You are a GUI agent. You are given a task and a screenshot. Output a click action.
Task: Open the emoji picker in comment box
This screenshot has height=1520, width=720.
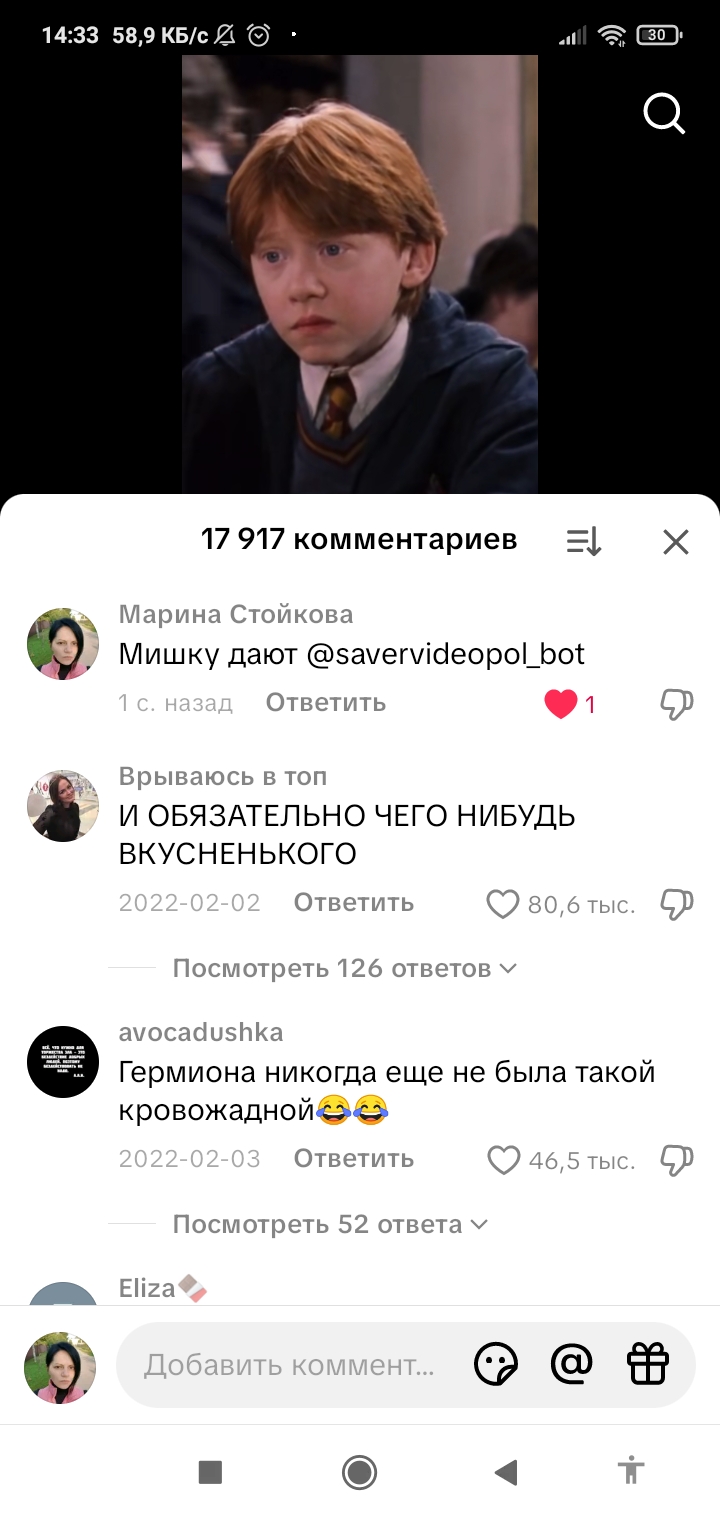click(496, 1363)
